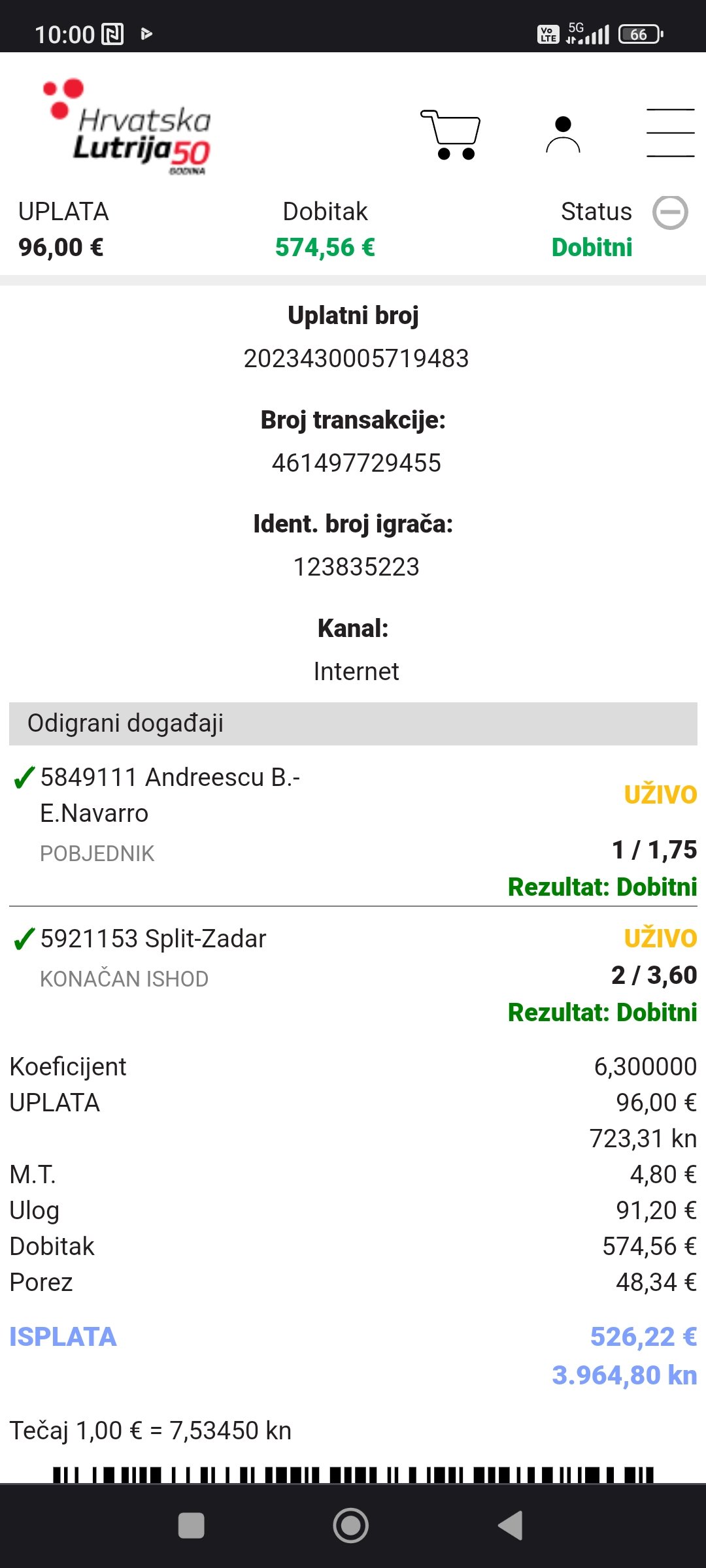This screenshot has width=706, height=1568.
Task: Open the hamburger menu
Action: tap(671, 133)
